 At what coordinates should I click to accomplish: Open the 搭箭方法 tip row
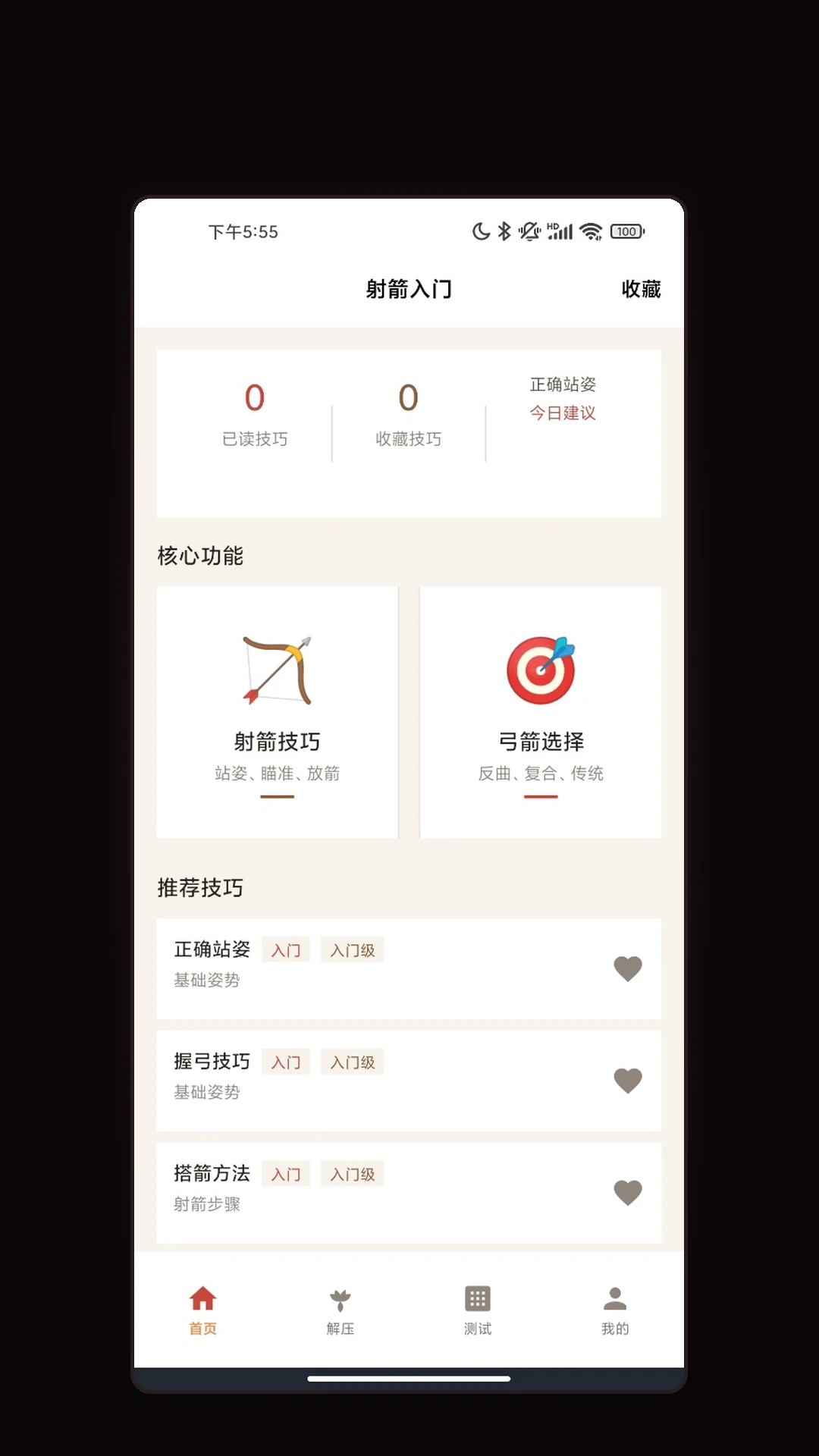(409, 1193)
